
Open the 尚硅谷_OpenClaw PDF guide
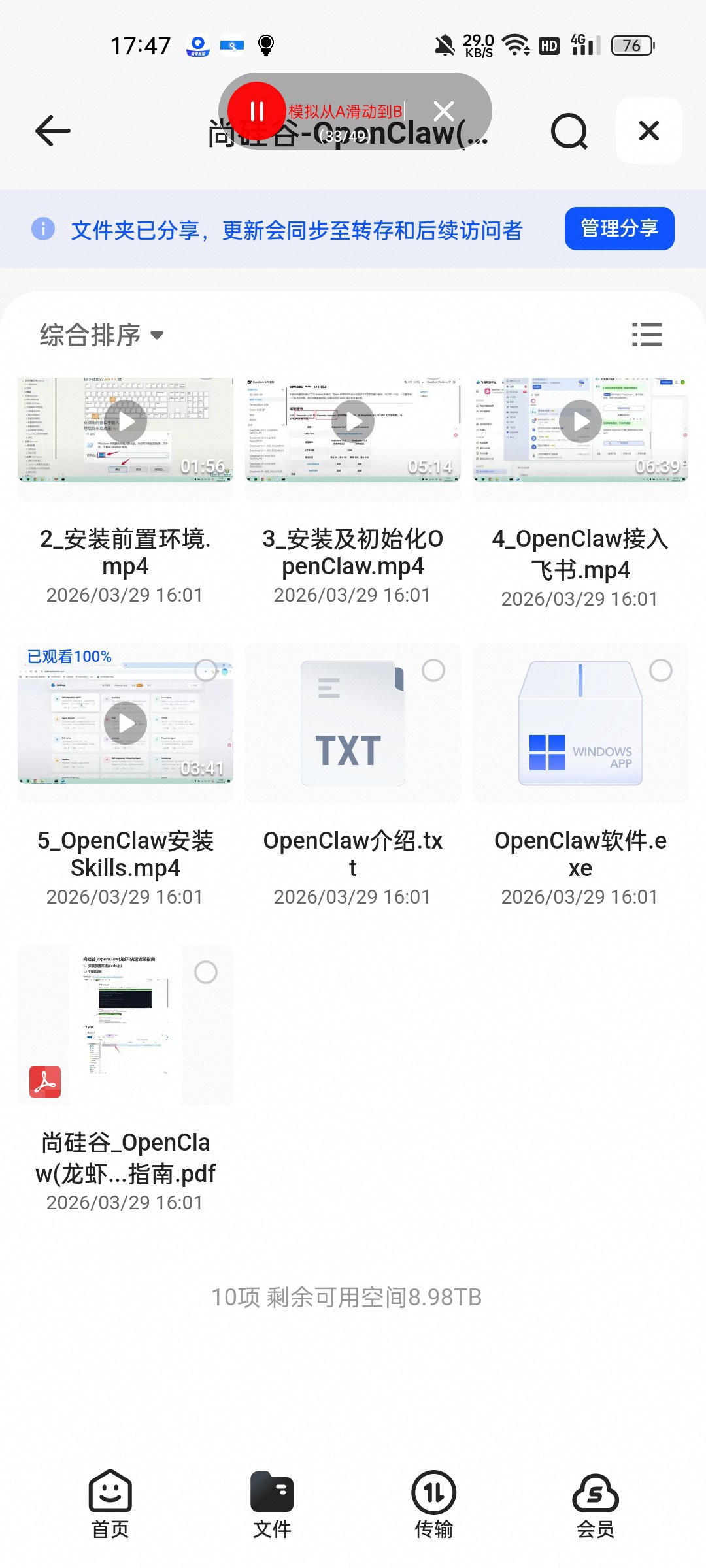126,1025
